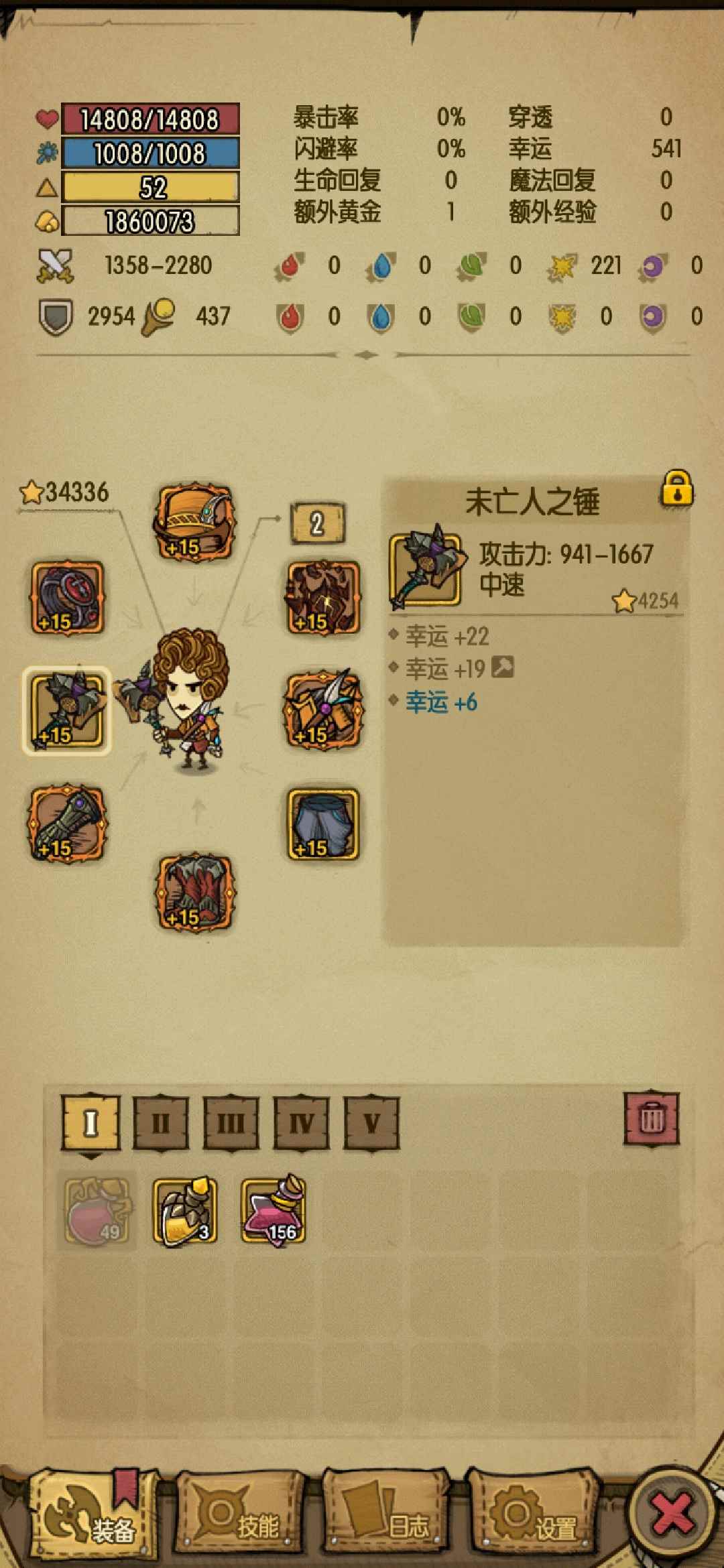Tap the trash can delete button
The image size is (724, 1568).
pos(651,1119)
